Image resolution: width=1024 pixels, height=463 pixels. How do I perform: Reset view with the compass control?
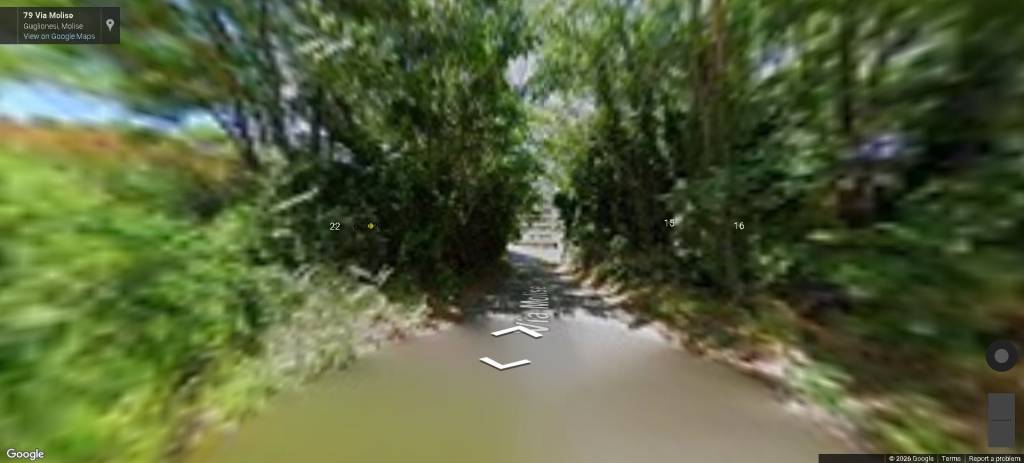point(1001,356)
